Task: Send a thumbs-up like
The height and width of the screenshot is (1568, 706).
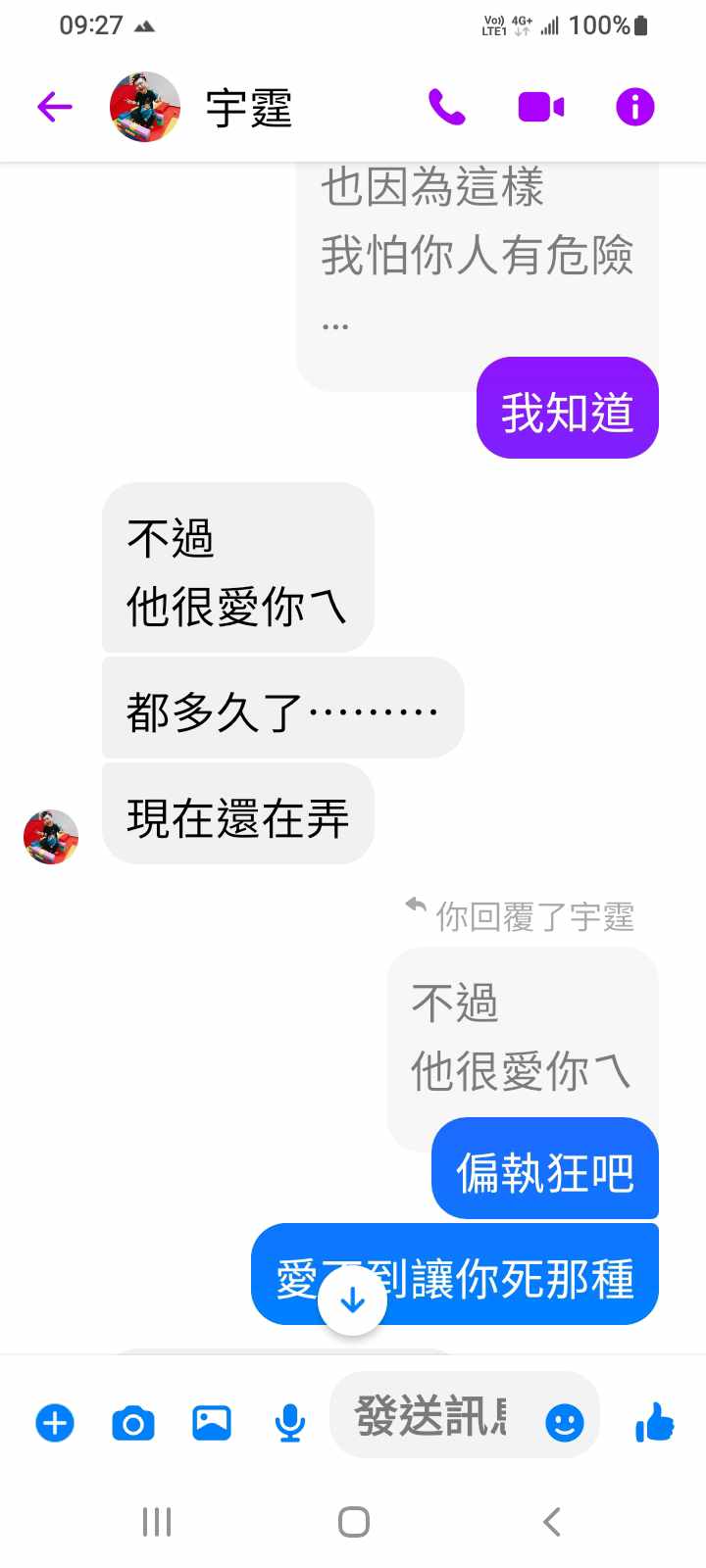Action: coord(655,1422)
